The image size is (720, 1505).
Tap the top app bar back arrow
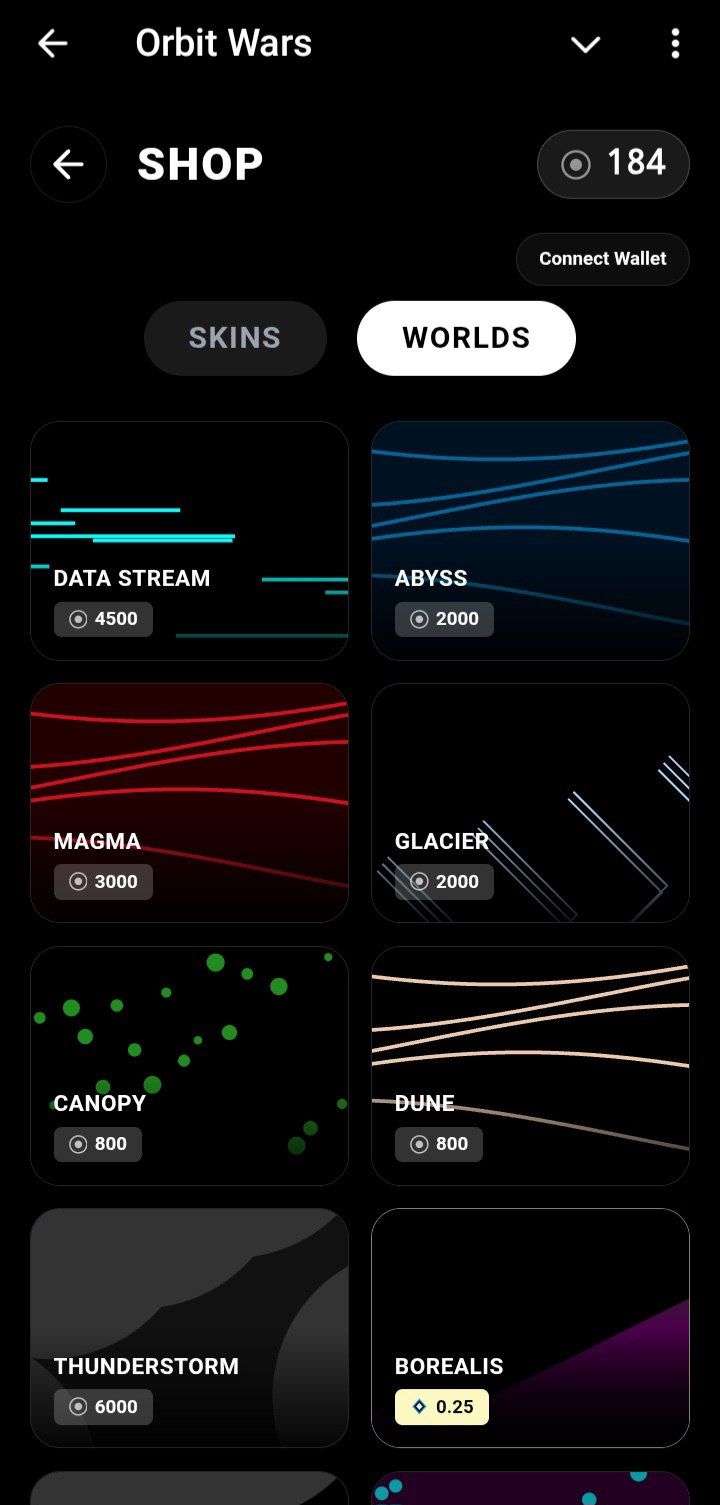coord(52,43)
